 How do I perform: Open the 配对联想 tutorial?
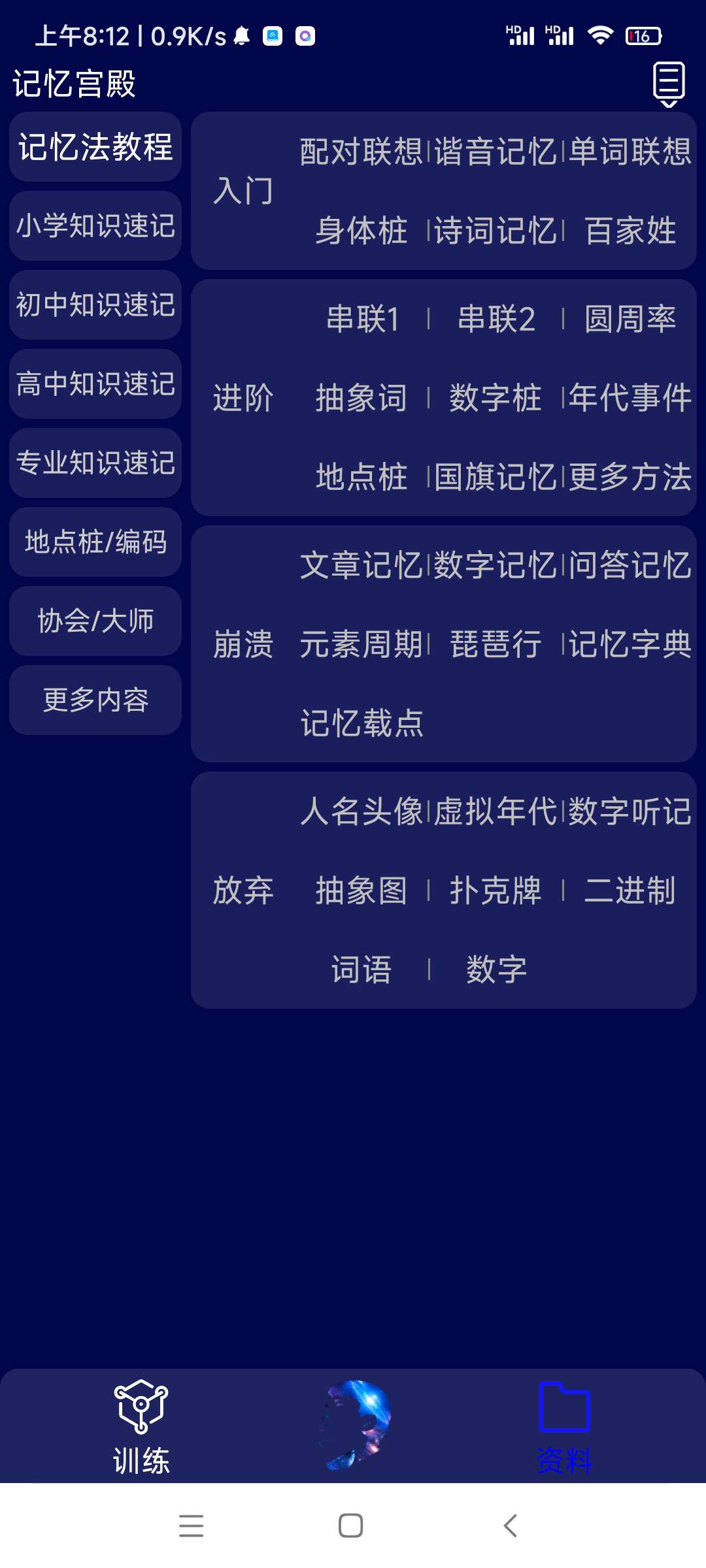(x=361, y=152)
